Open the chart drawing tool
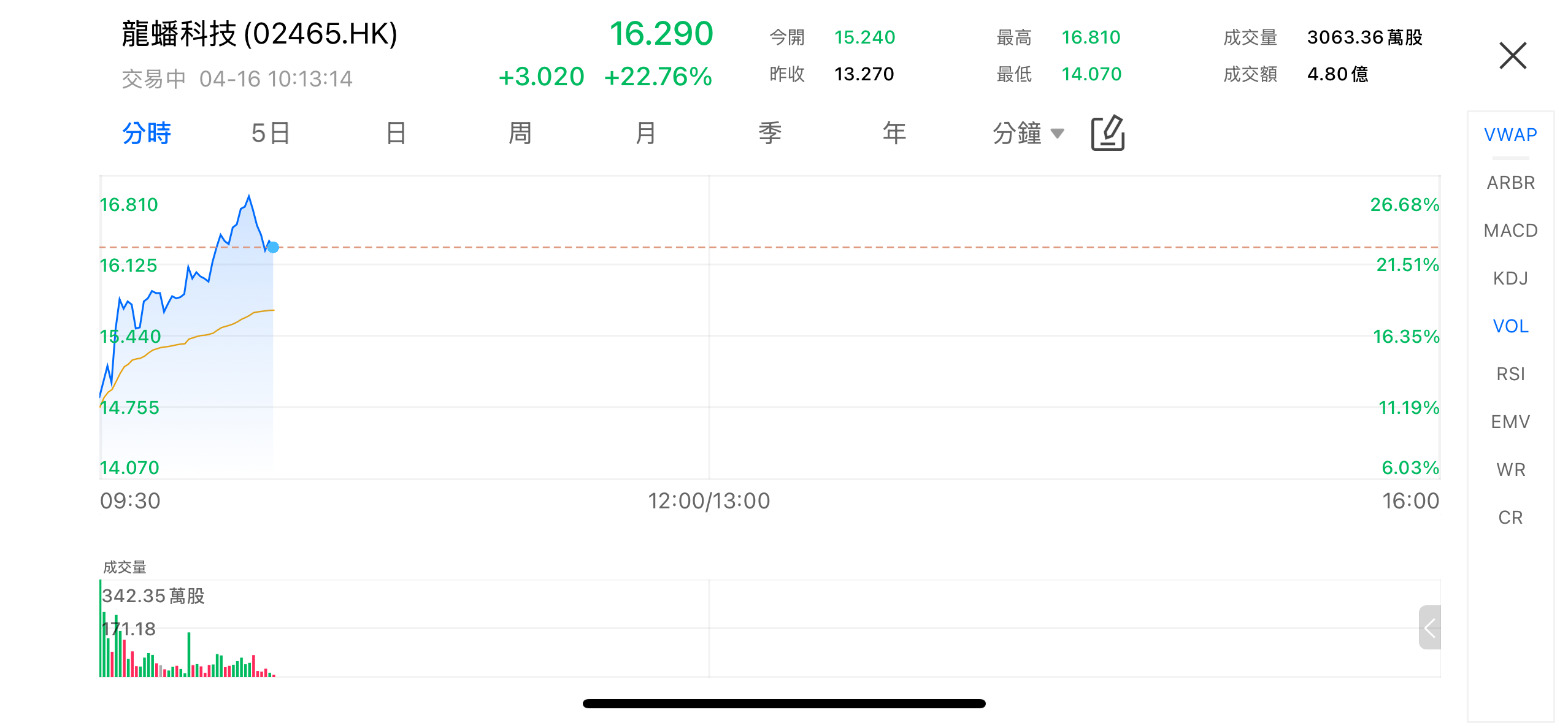 1107,133
